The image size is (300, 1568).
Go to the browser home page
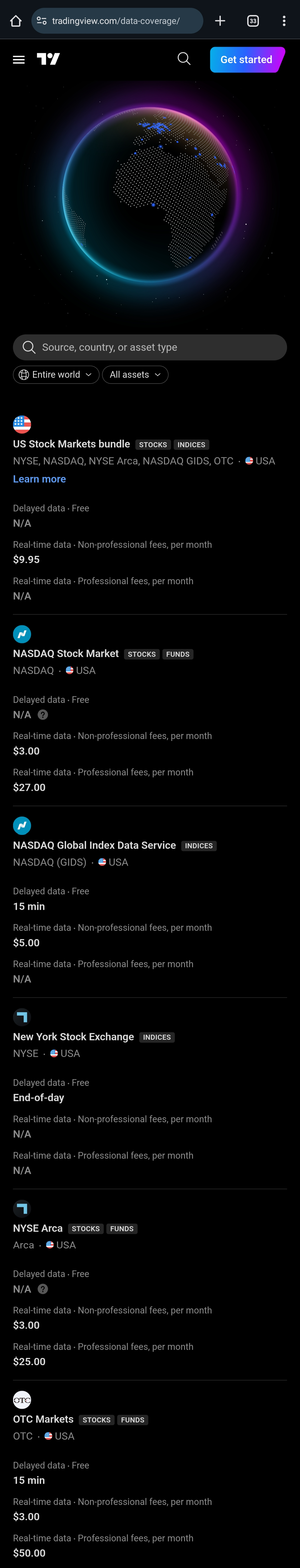(x=16, y=21)
